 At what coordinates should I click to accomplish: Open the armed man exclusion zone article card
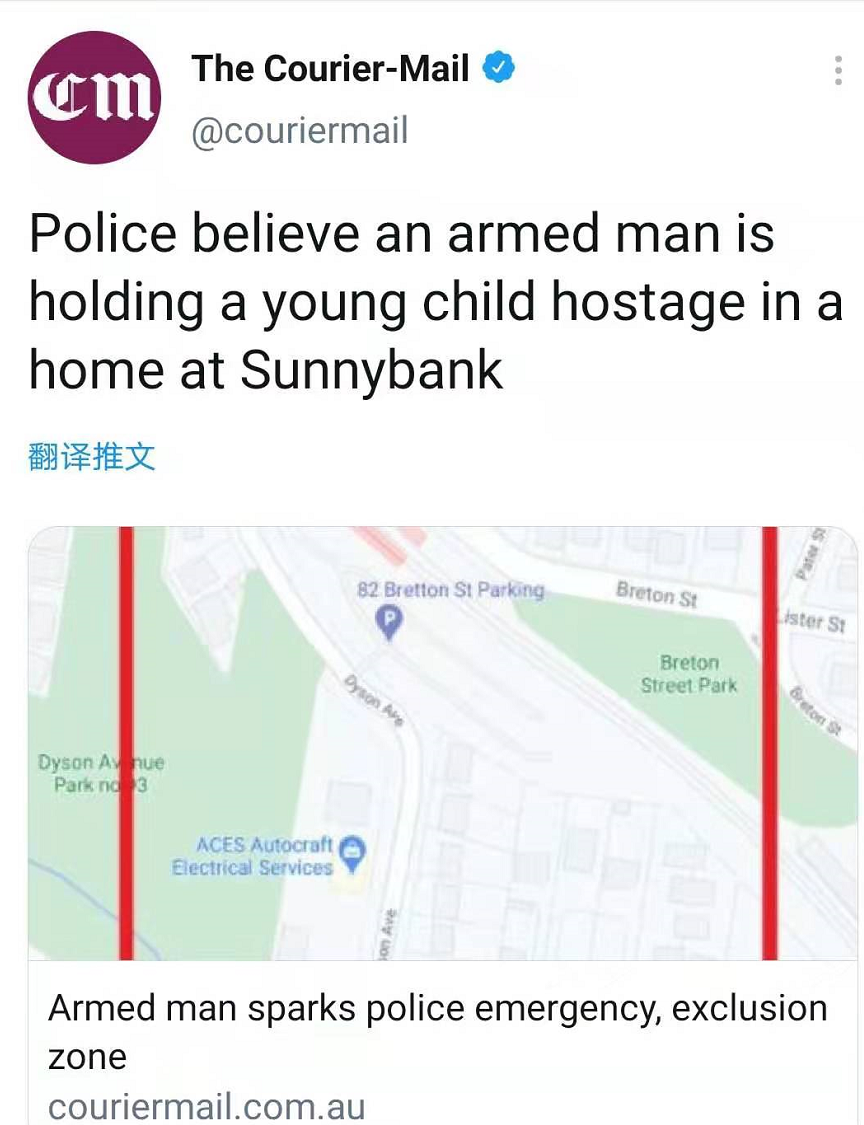tap(440, 1030)
